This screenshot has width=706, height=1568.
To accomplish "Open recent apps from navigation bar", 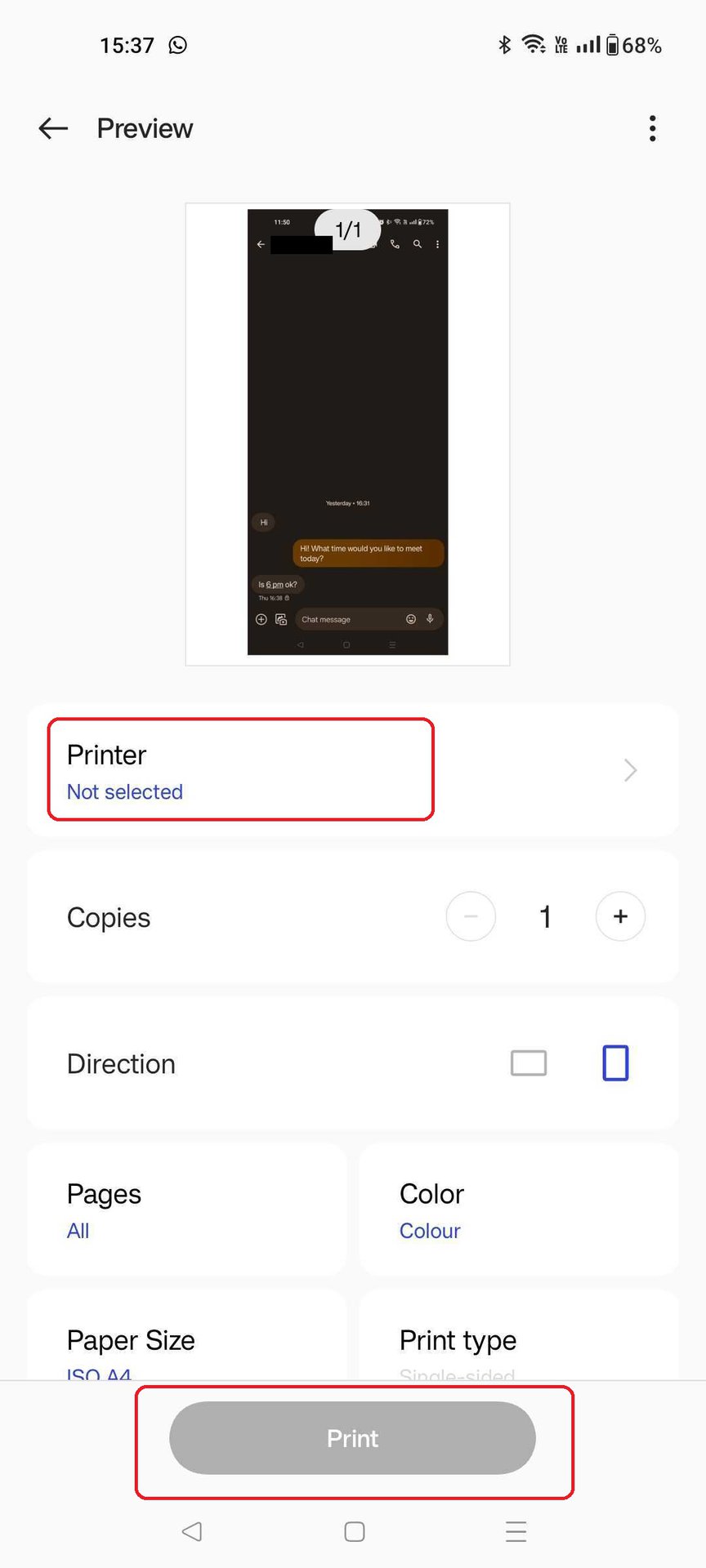I will [516, 1531].
